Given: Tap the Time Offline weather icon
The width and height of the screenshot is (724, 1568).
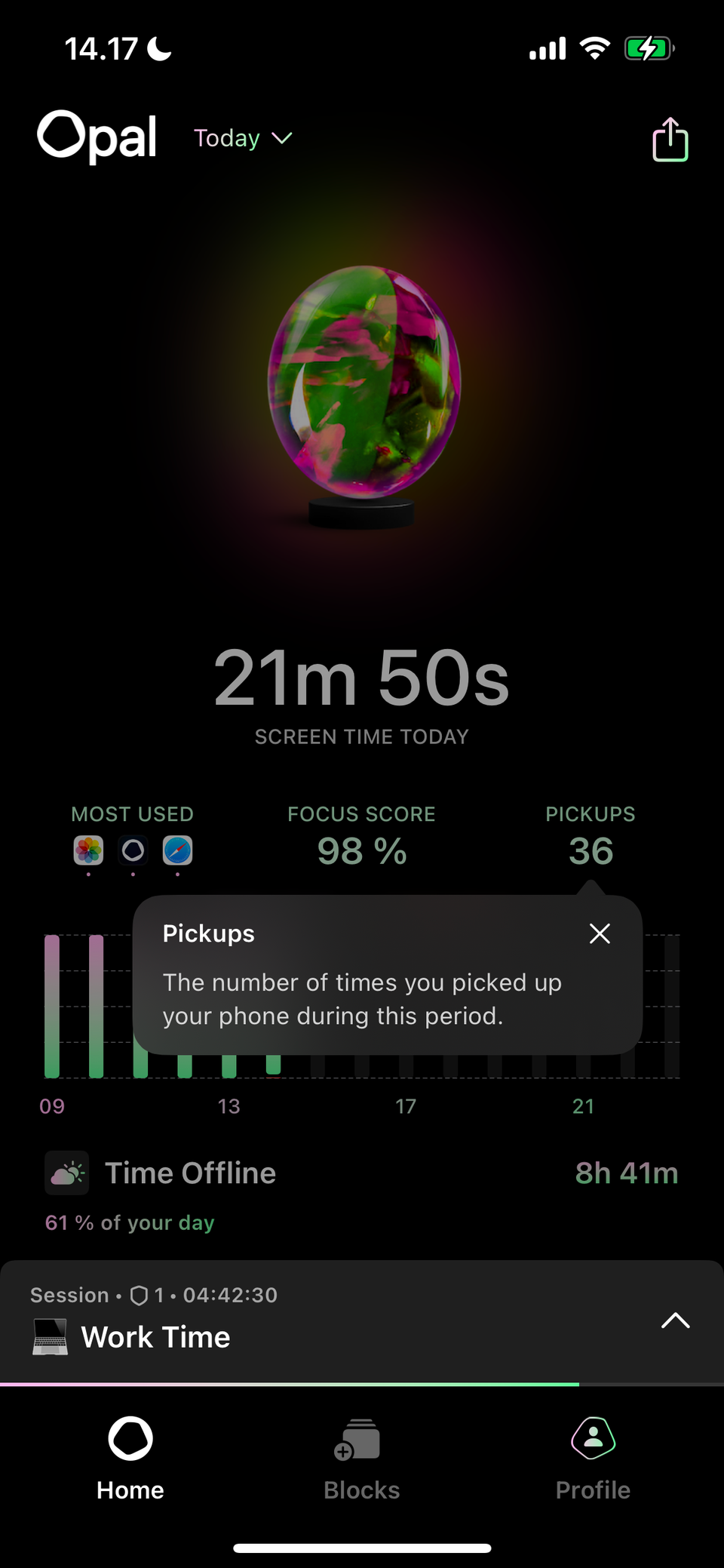Looking at the screenshot, I should (x=66, y=1172).
